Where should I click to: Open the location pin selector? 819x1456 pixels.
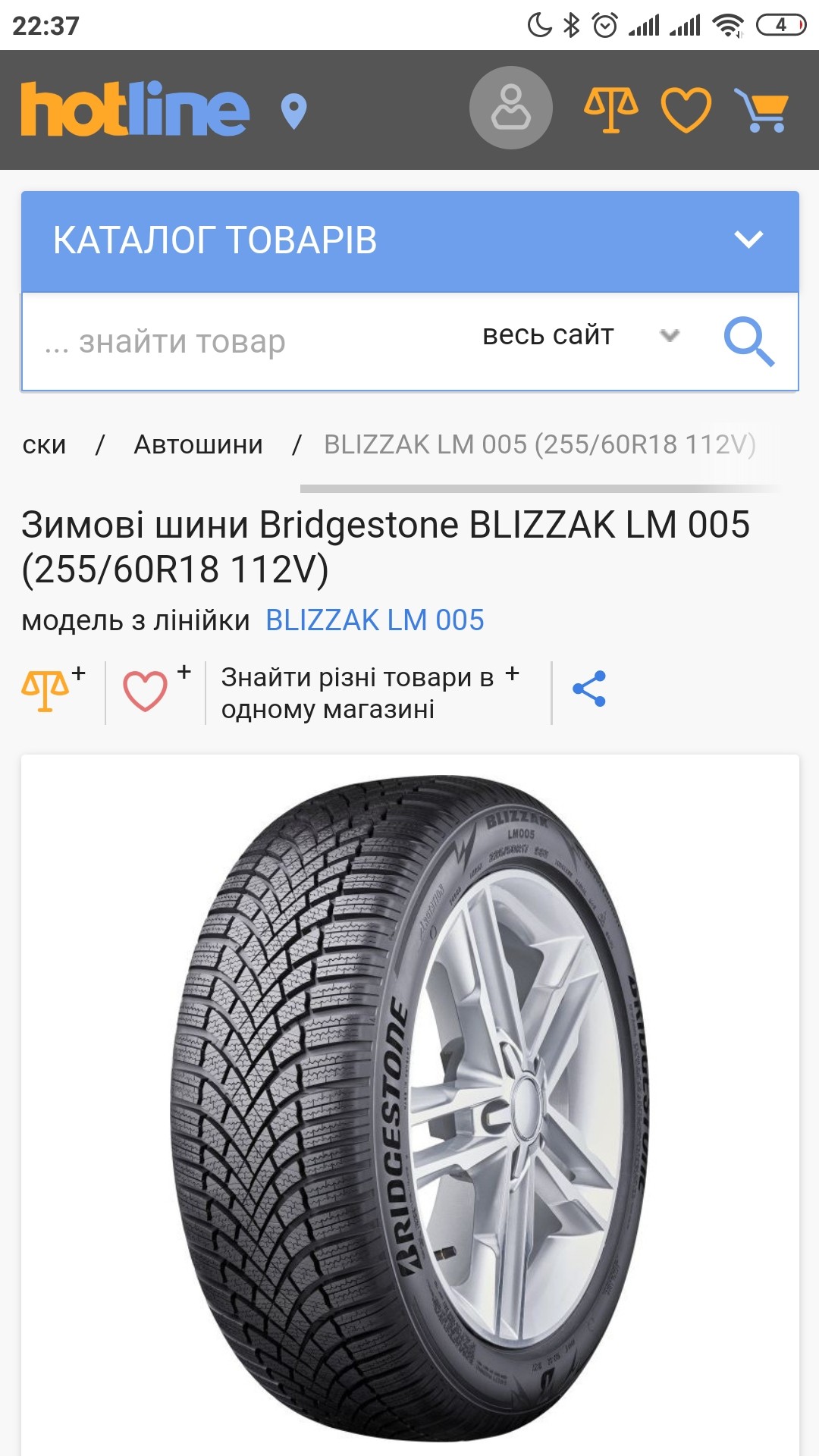[x=293, y=111]
